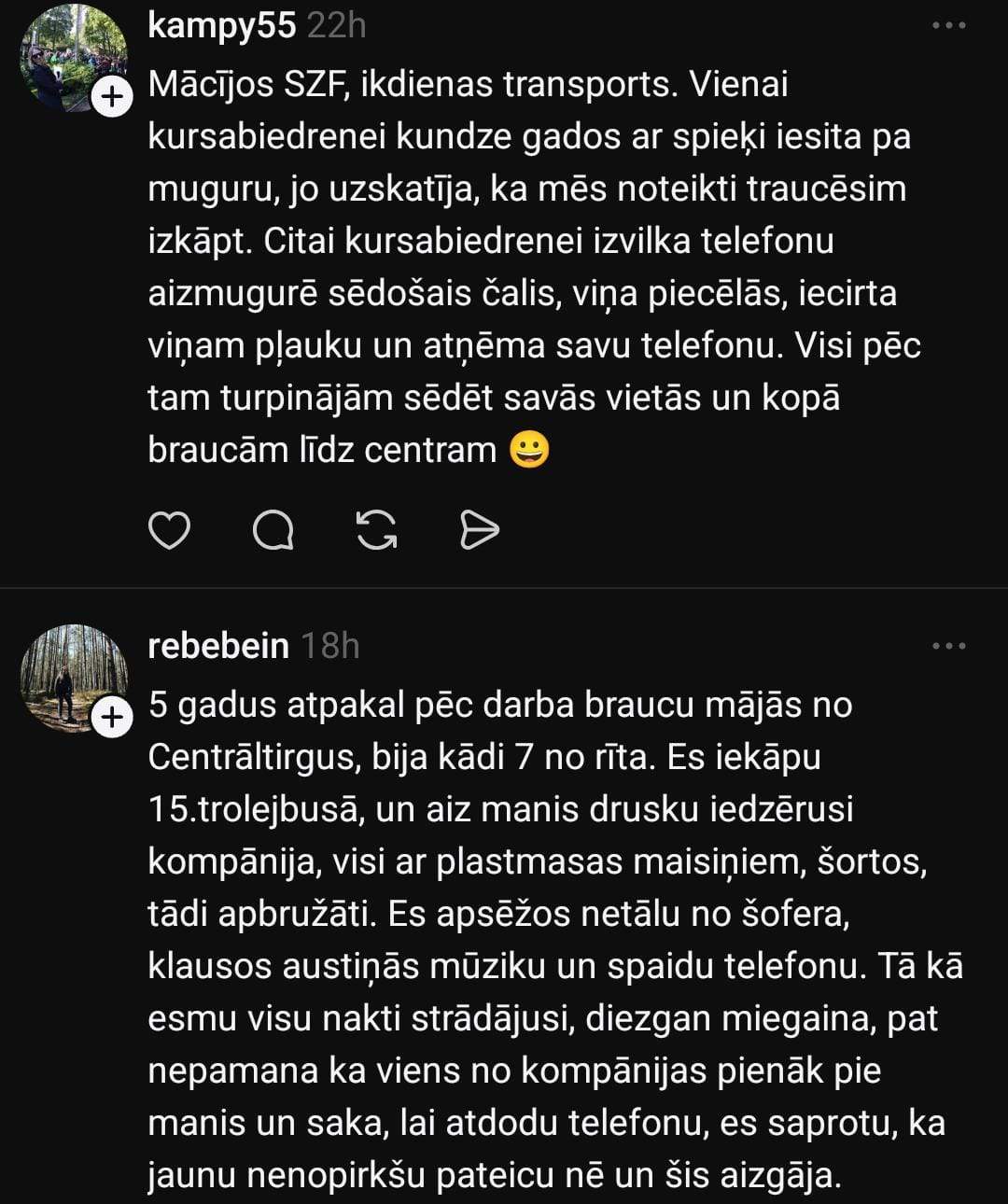Screen dimensions: 1008x1204
Task: Open overflow menu on kampy55's post
Action: (x=948, y=25)
